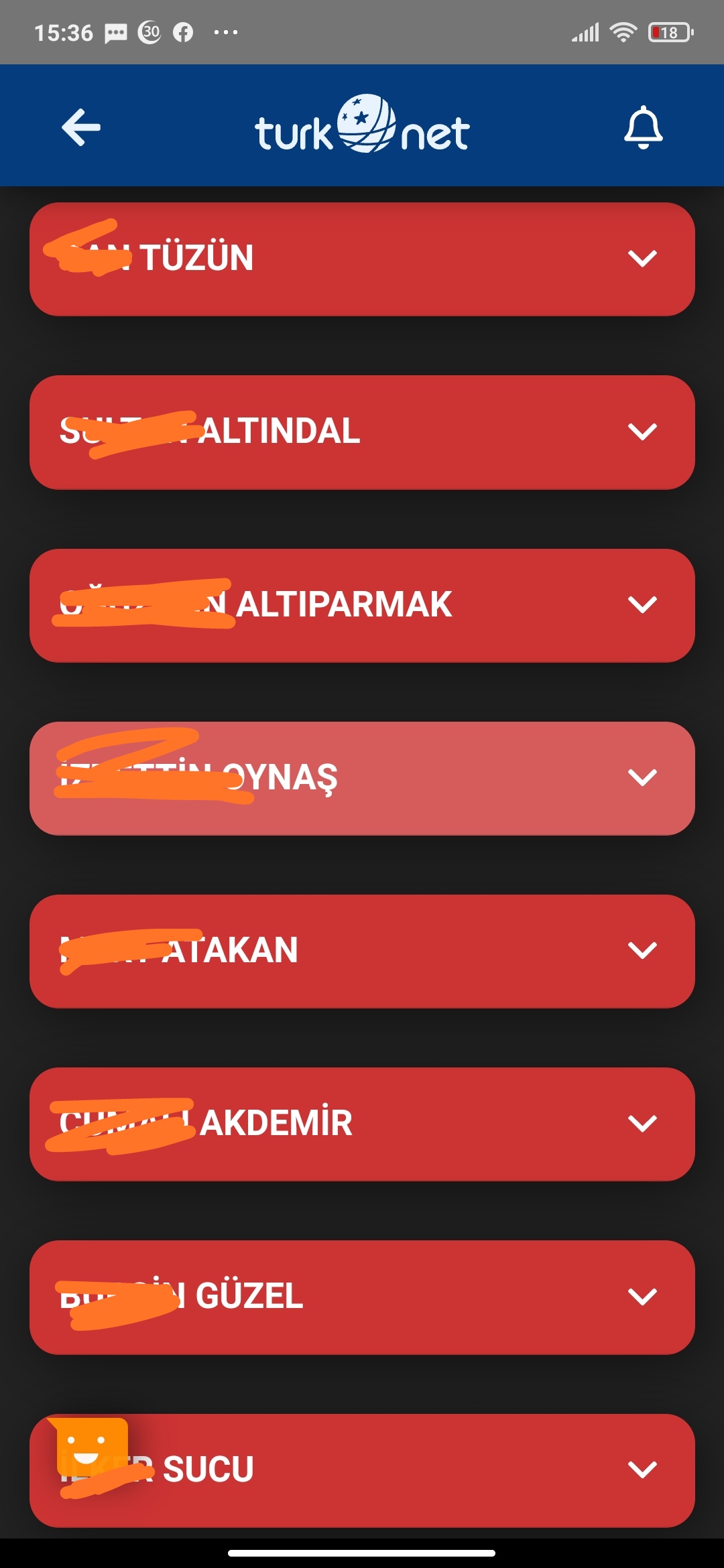The height and width of the screenshot is (1568, 724).
Task: Go back using the top-left arrow
Action: point(81,127)
